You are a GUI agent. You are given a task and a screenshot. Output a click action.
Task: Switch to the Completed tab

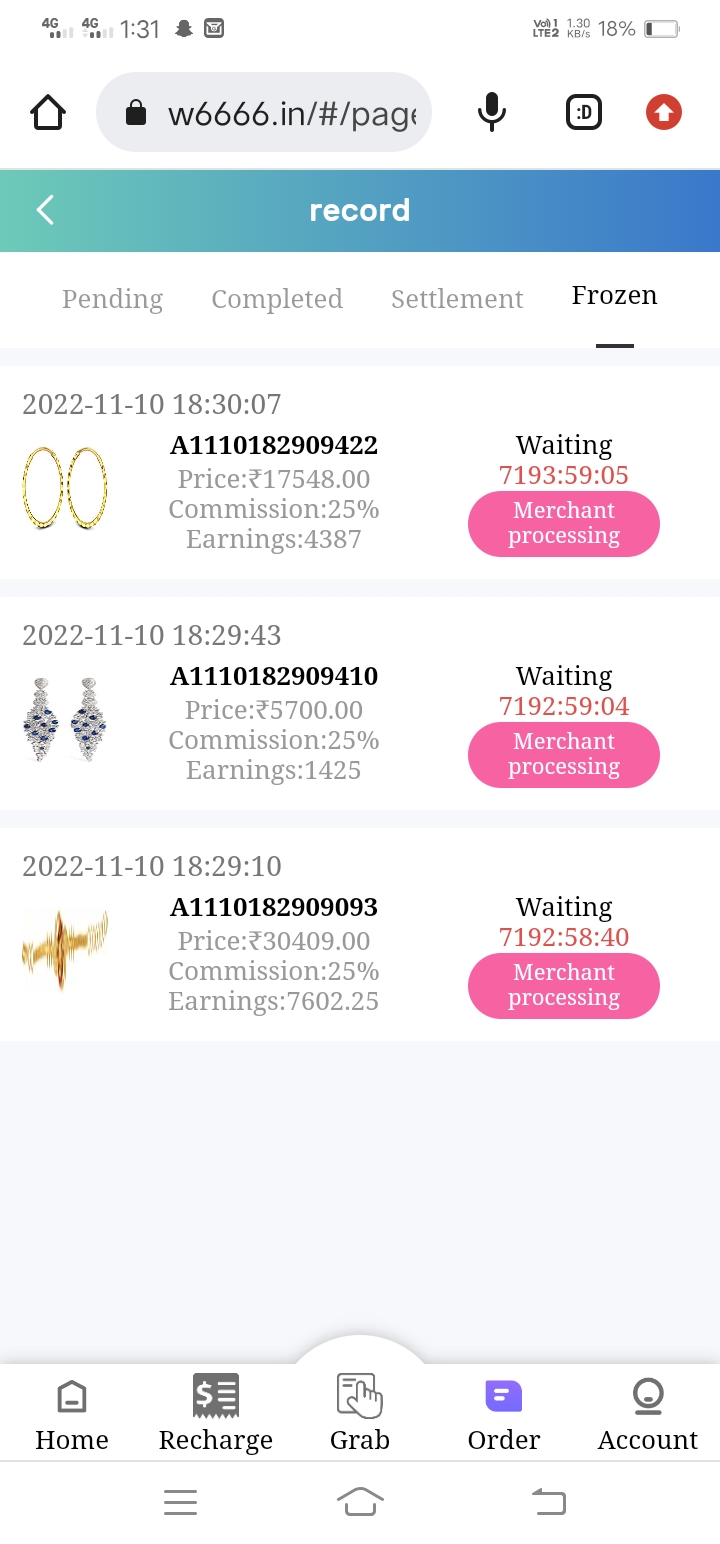(277, 299)
